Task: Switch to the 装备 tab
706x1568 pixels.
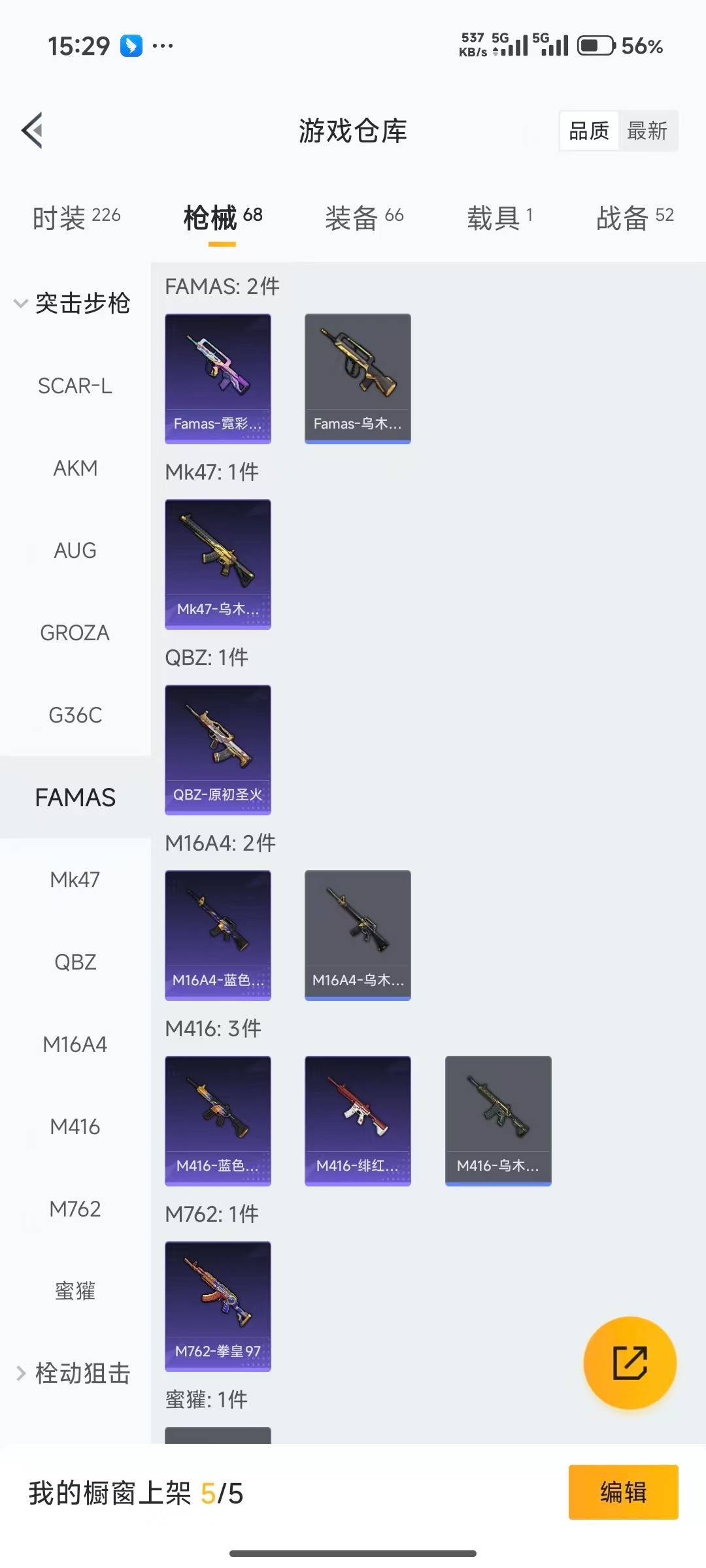Action: click(x=364, y=218)
